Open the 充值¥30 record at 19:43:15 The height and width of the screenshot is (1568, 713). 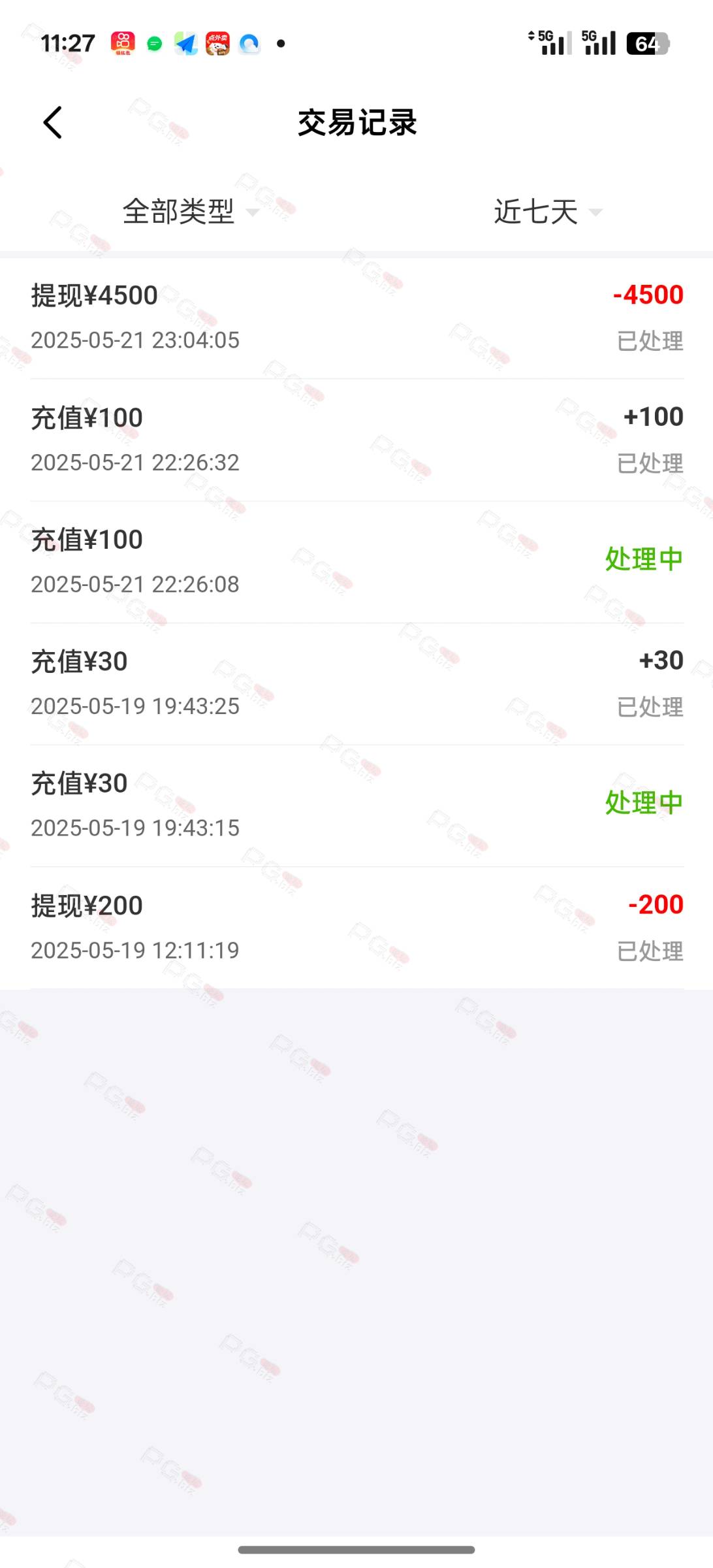(356, 806)
